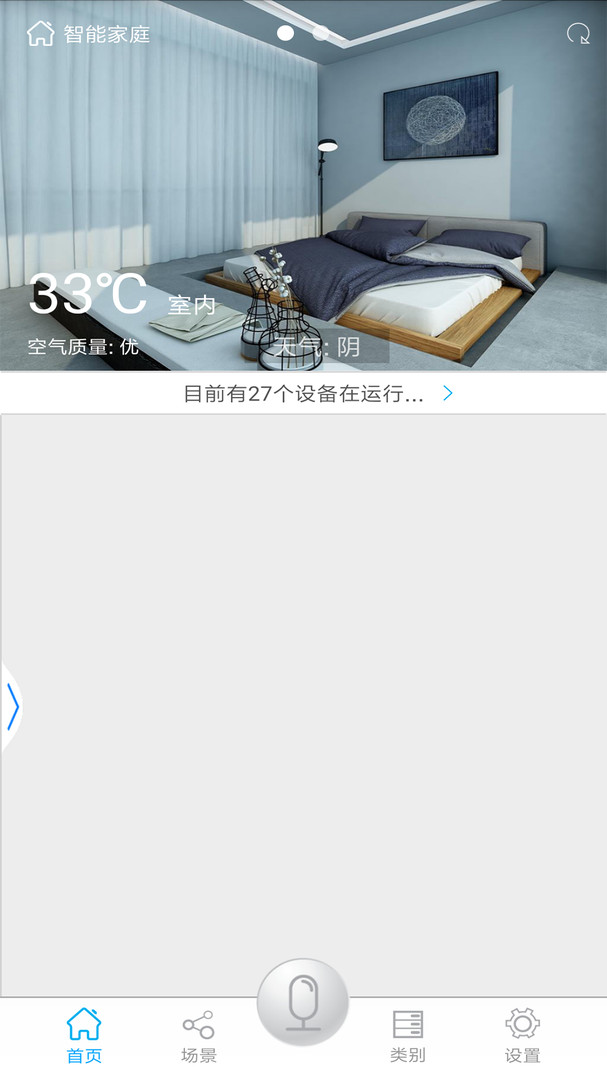Switch to the 场景 tab
The height and width of the screenshot is (1080, 607).
pyautogui.click(x=198, y=1037)
